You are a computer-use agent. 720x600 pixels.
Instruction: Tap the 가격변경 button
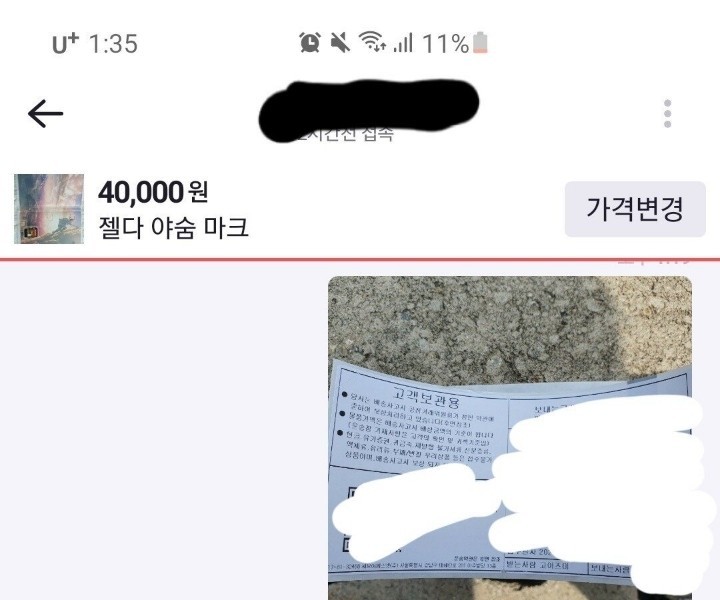pyautogui.click(x=634, y=209)
